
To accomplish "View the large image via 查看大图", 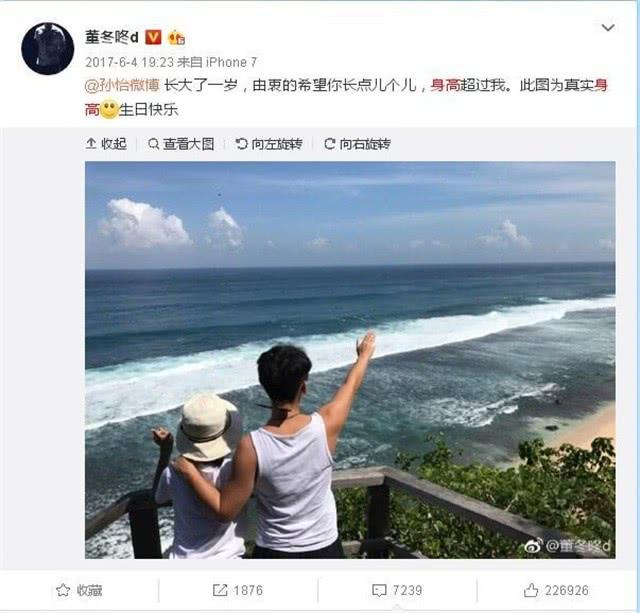I will [x=181, y=144].
